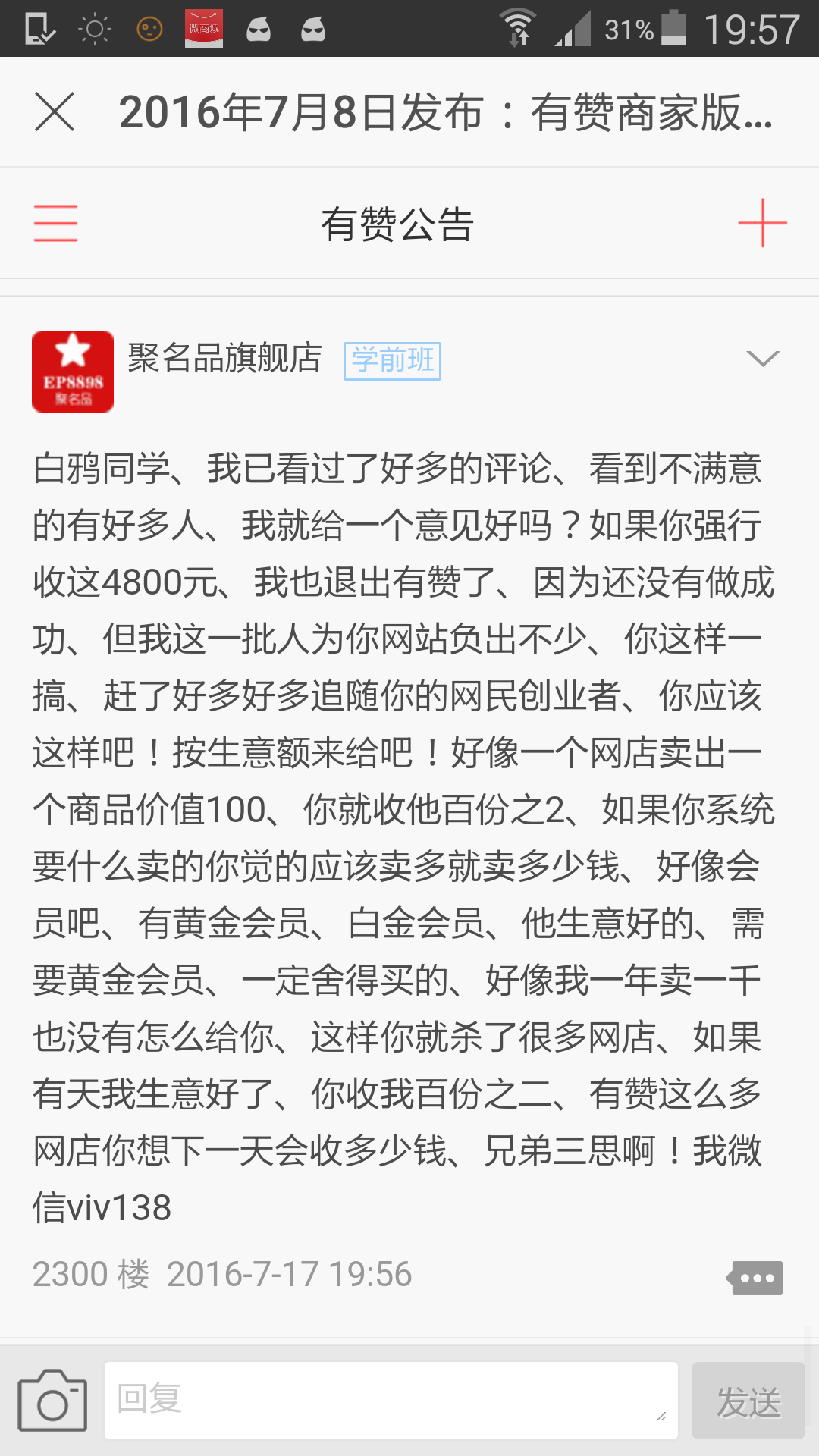
Task: Open more options on floor 2300
Action: pos(755,1278)
